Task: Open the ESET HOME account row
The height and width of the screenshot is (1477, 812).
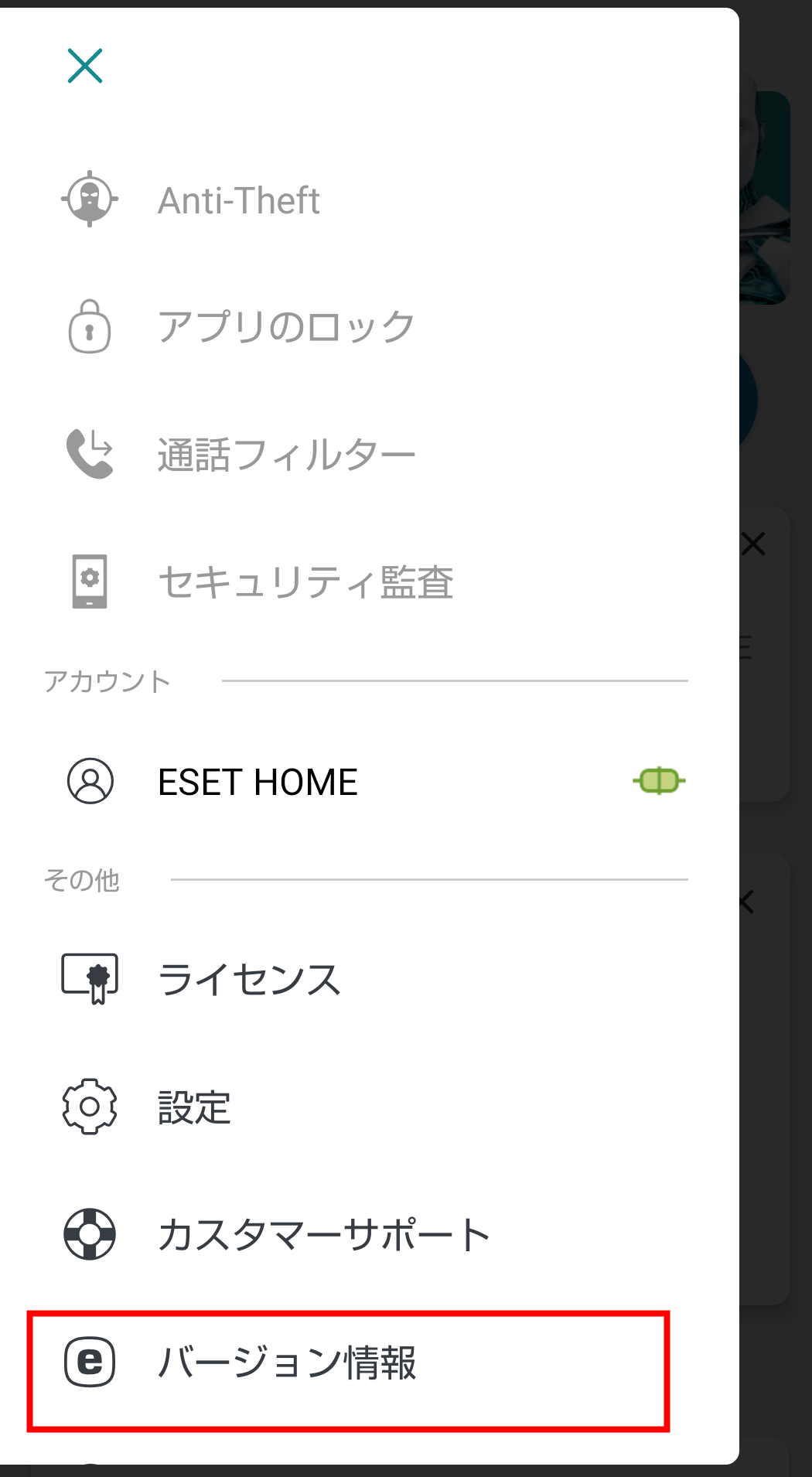Action: coord(370,781)
